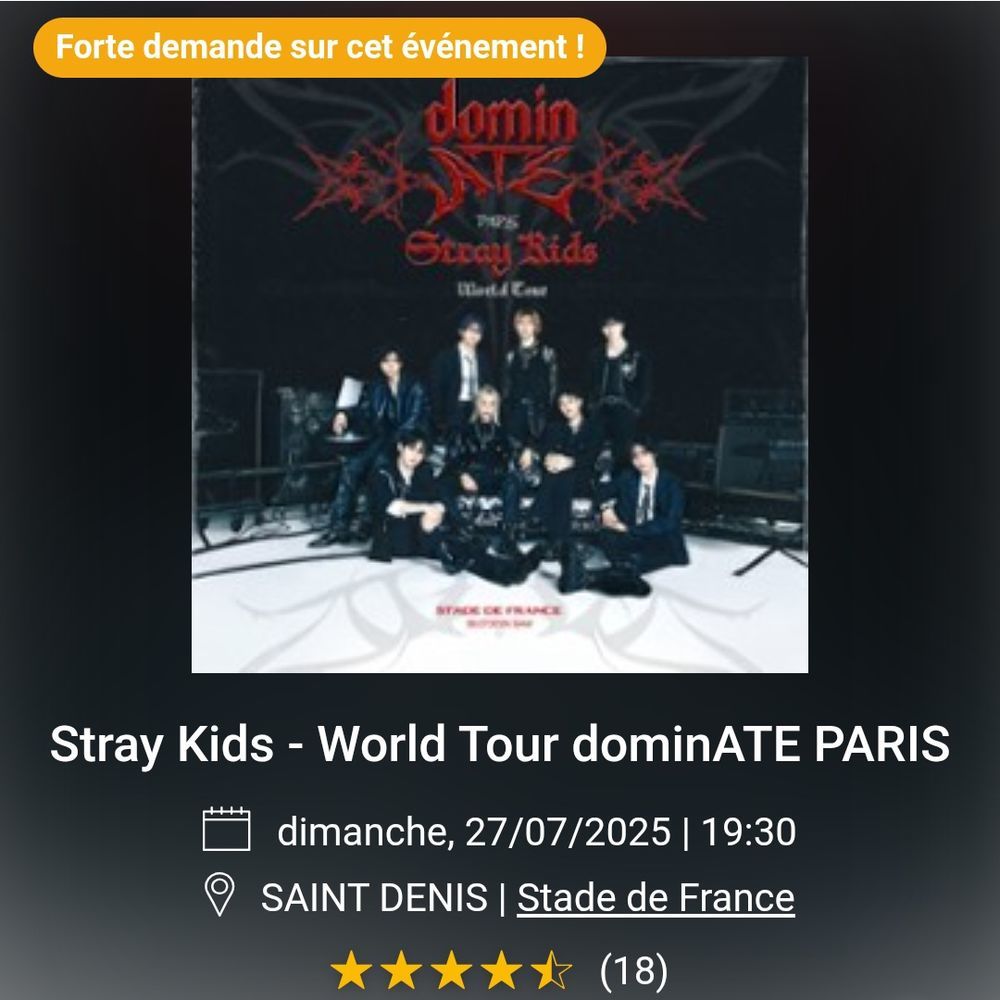1000x1000 pixels.
Task: Open the Stray Kids event poster image
Action: [x=499, y=365]
